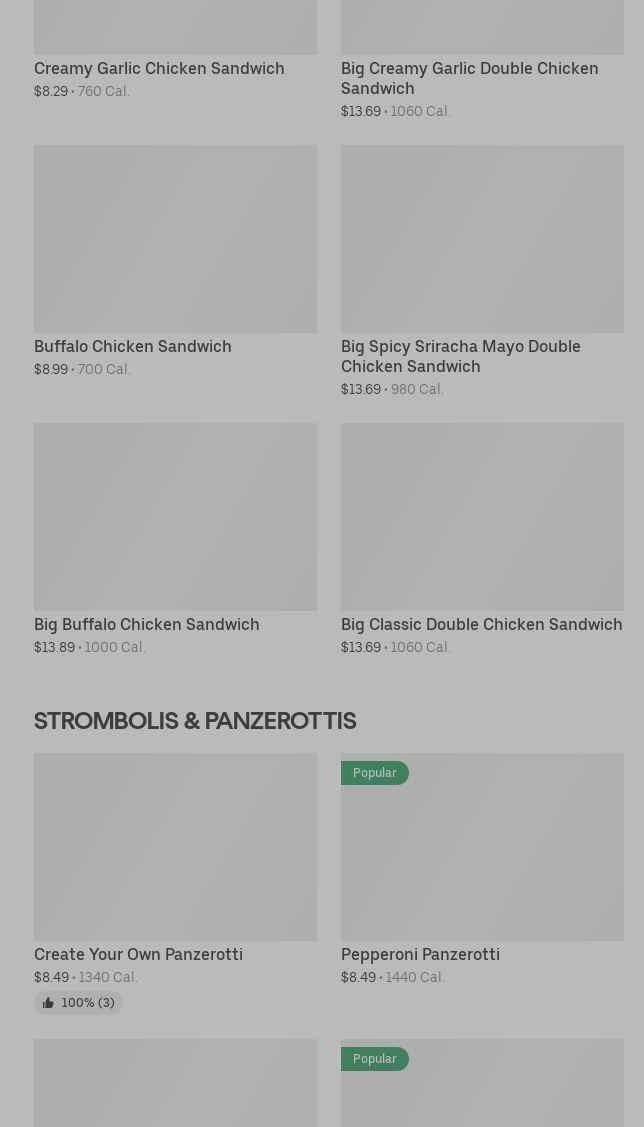Open Creamy Garlic Chicken Sandwich item
This screenshot has width=644, height=1127.
tap(159, 68)
